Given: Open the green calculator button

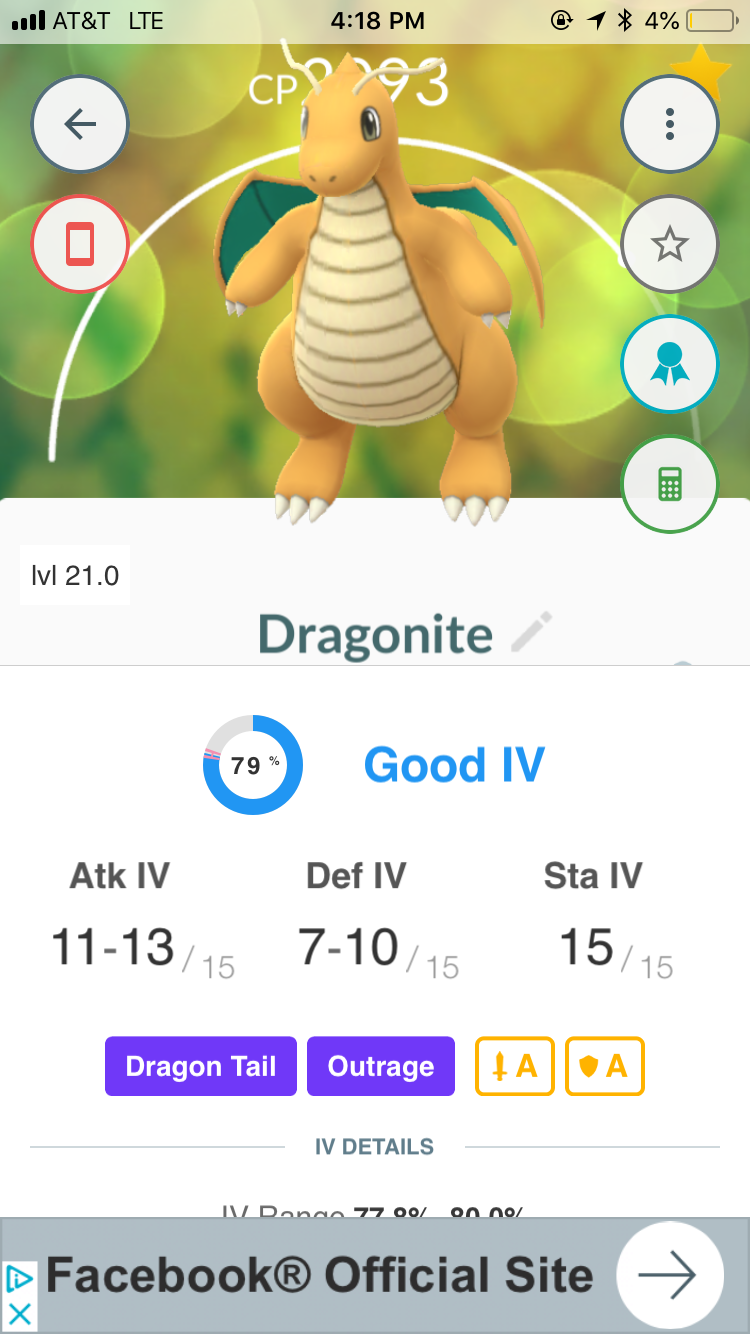Looking at the screenshot, I should (669, 485).
